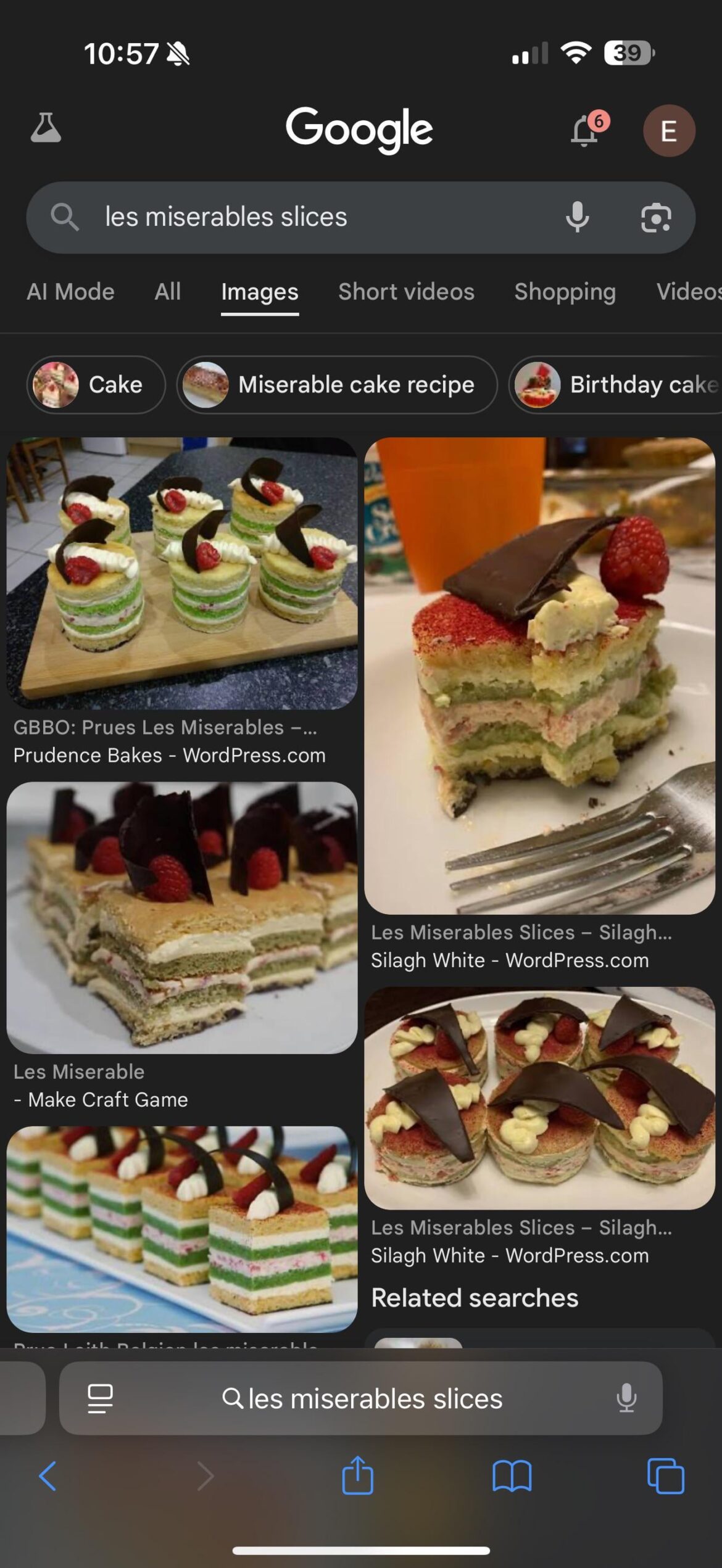Apply the Cake filter chip

[96, 384]
